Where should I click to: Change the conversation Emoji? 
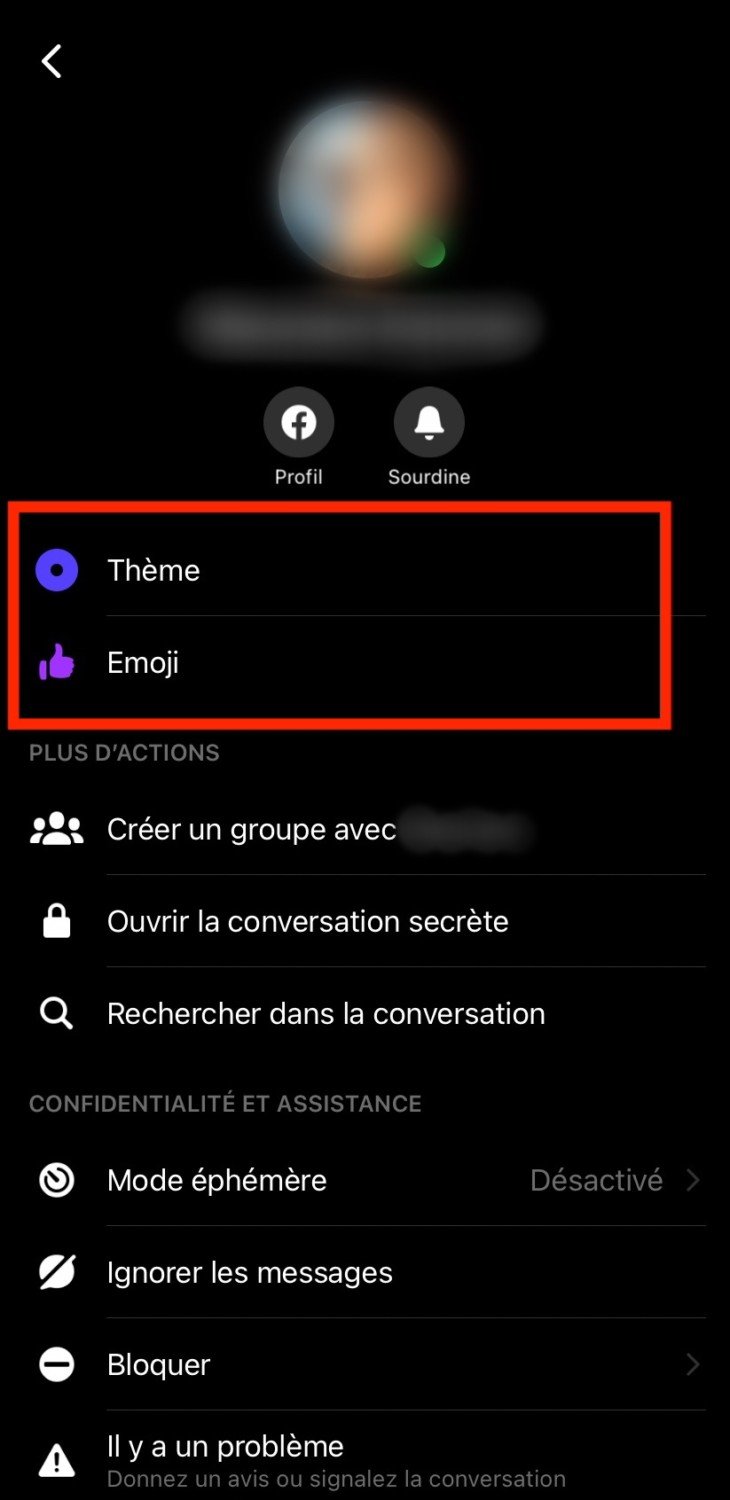click(x=143, y=662)
